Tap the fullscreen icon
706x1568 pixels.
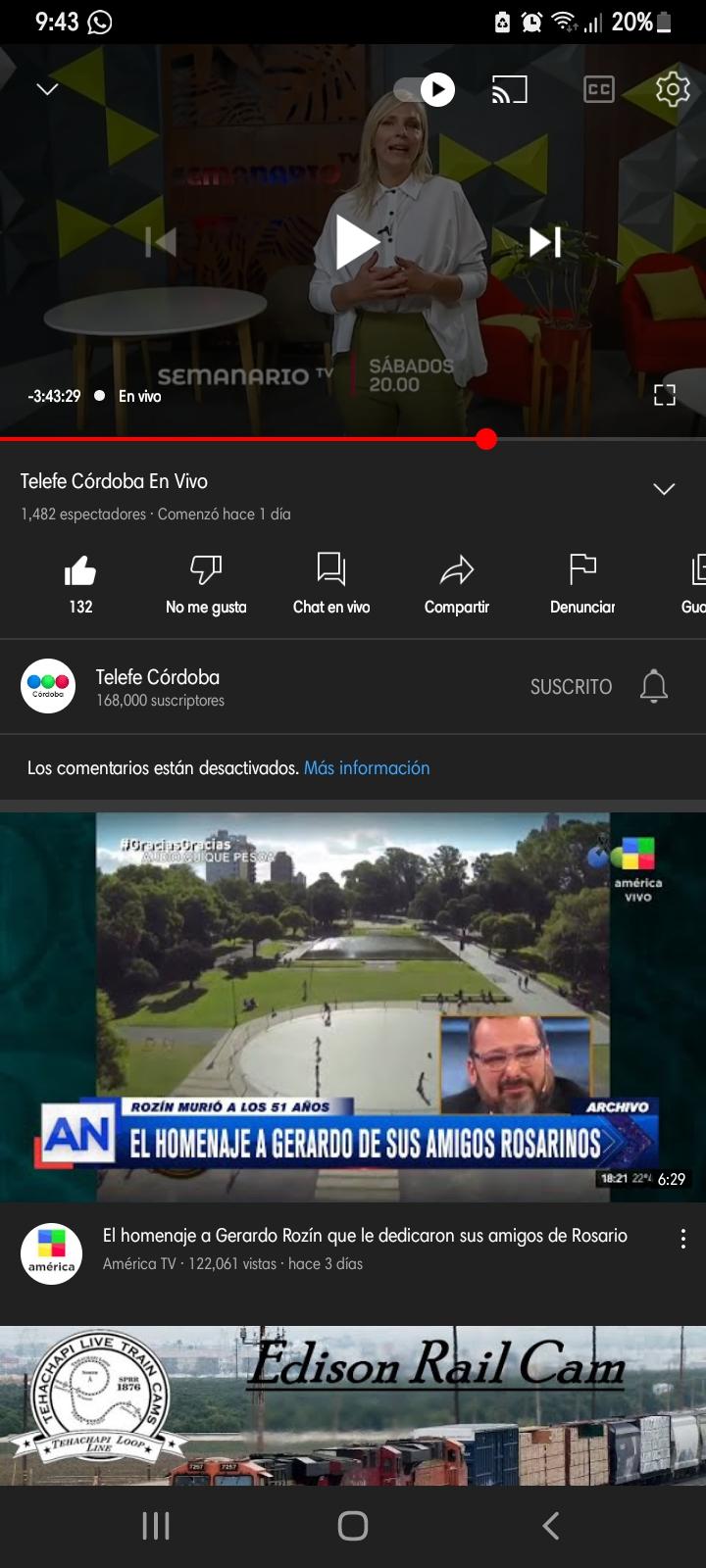pyautogui.click(x=665, y=394)
